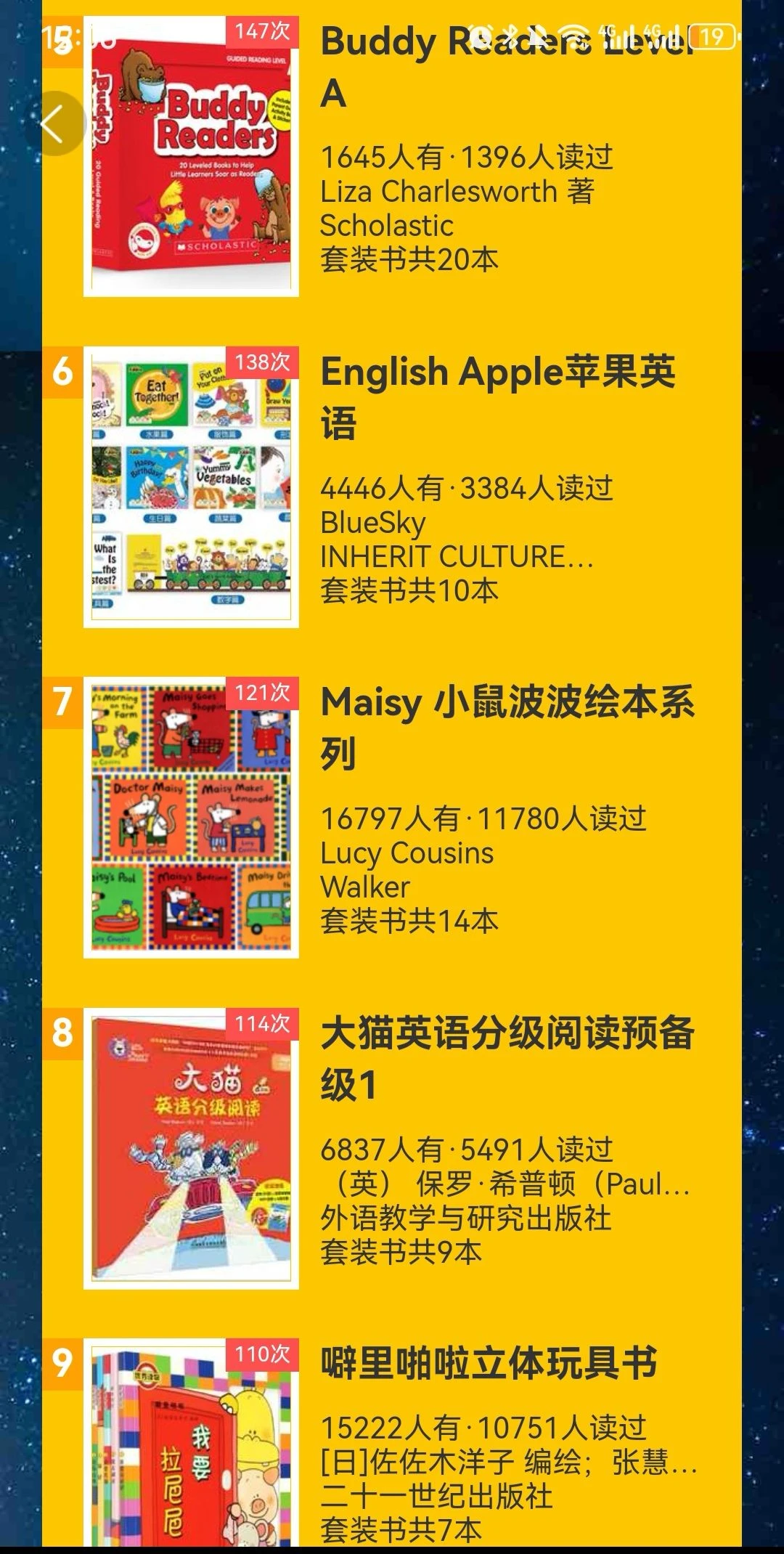Screen dimensions: 784x1554
Task: Open 噼里啪啦立体玩具书 entry
Action: click(489, 1364)
